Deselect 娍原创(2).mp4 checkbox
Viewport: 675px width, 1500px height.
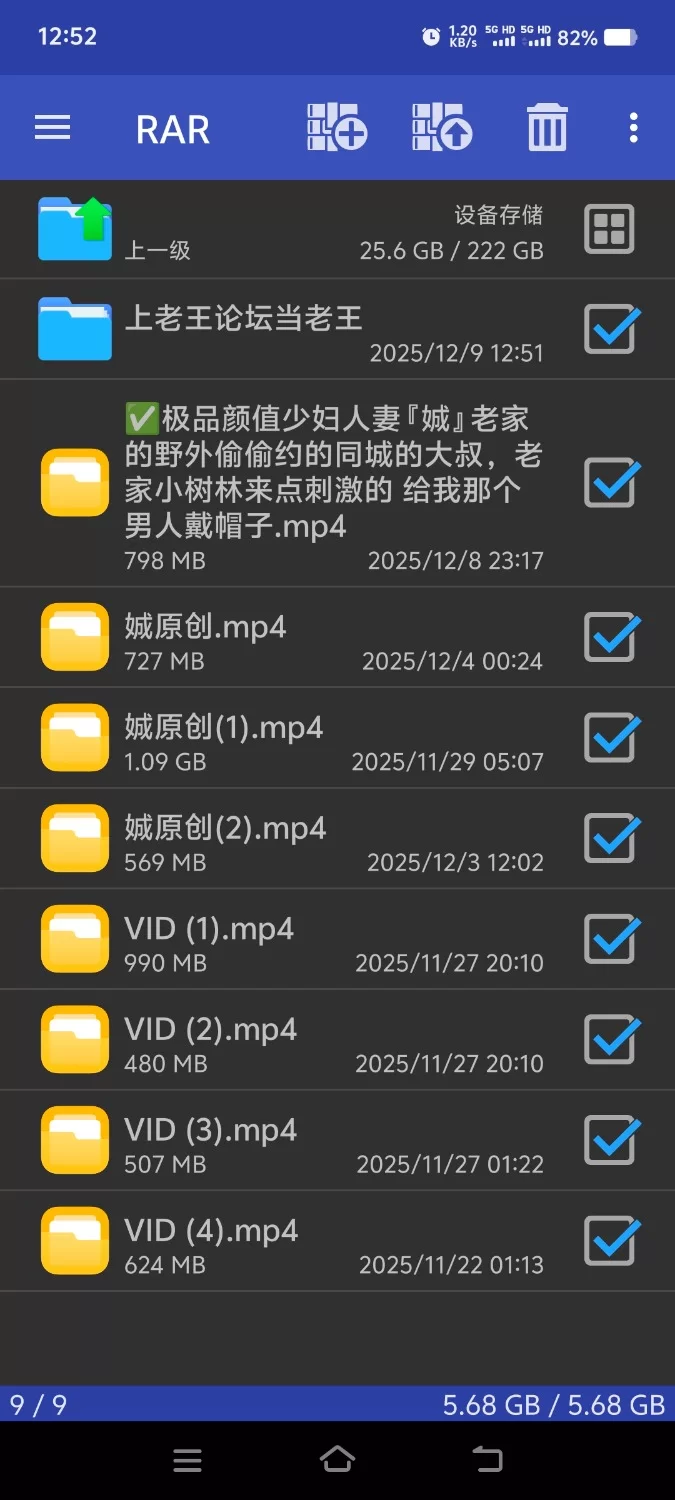coord(611,838)
